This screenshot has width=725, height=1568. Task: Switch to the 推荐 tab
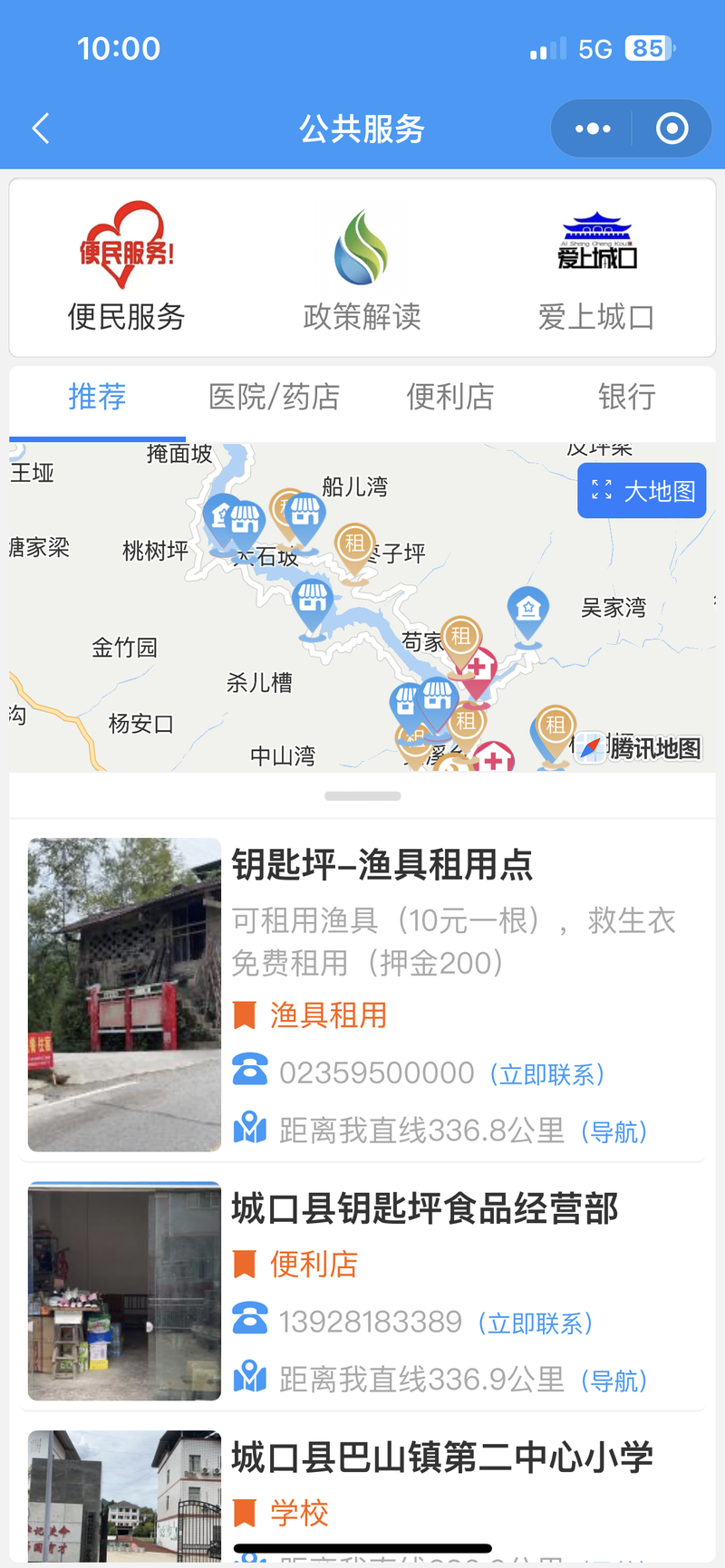coord(97,397)
